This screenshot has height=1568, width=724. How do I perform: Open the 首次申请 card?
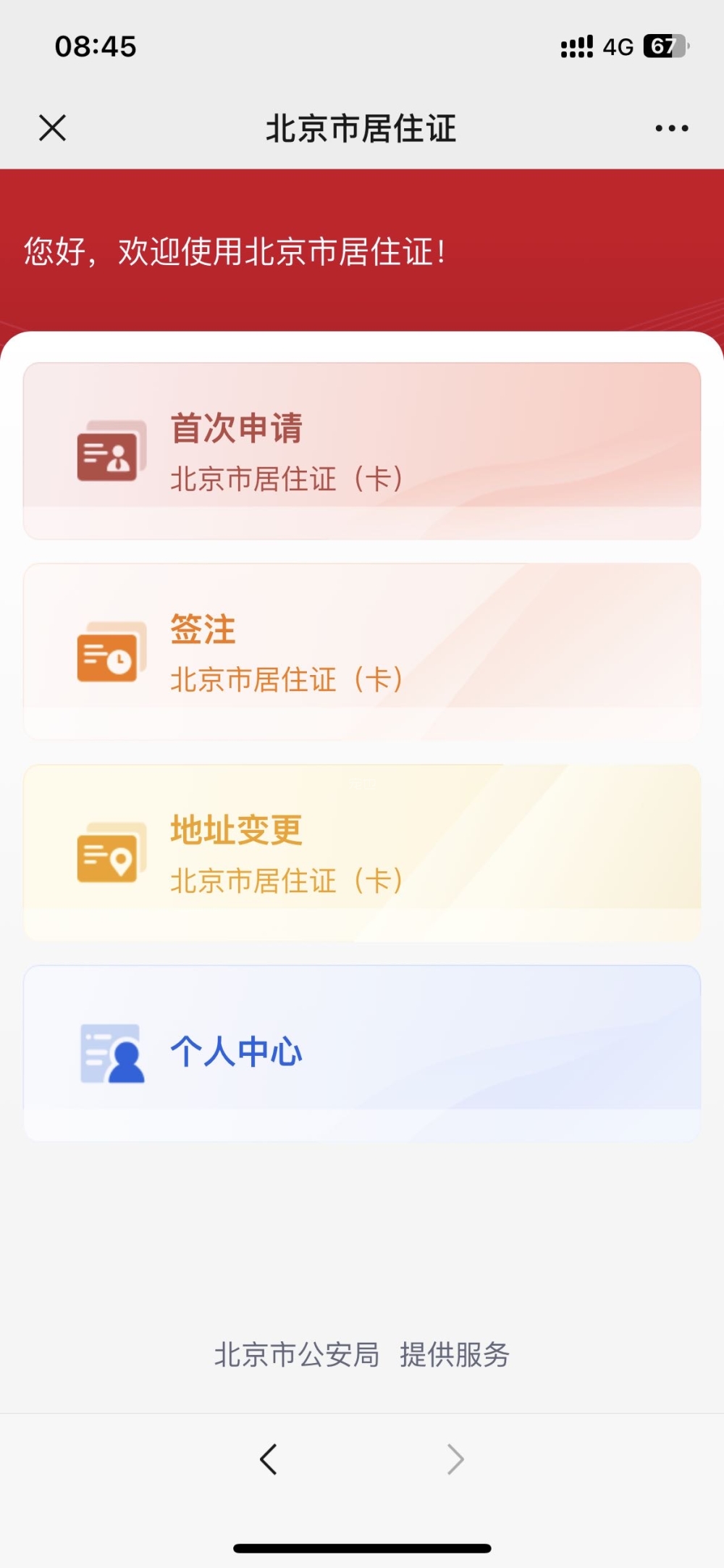tap(361, 450)
